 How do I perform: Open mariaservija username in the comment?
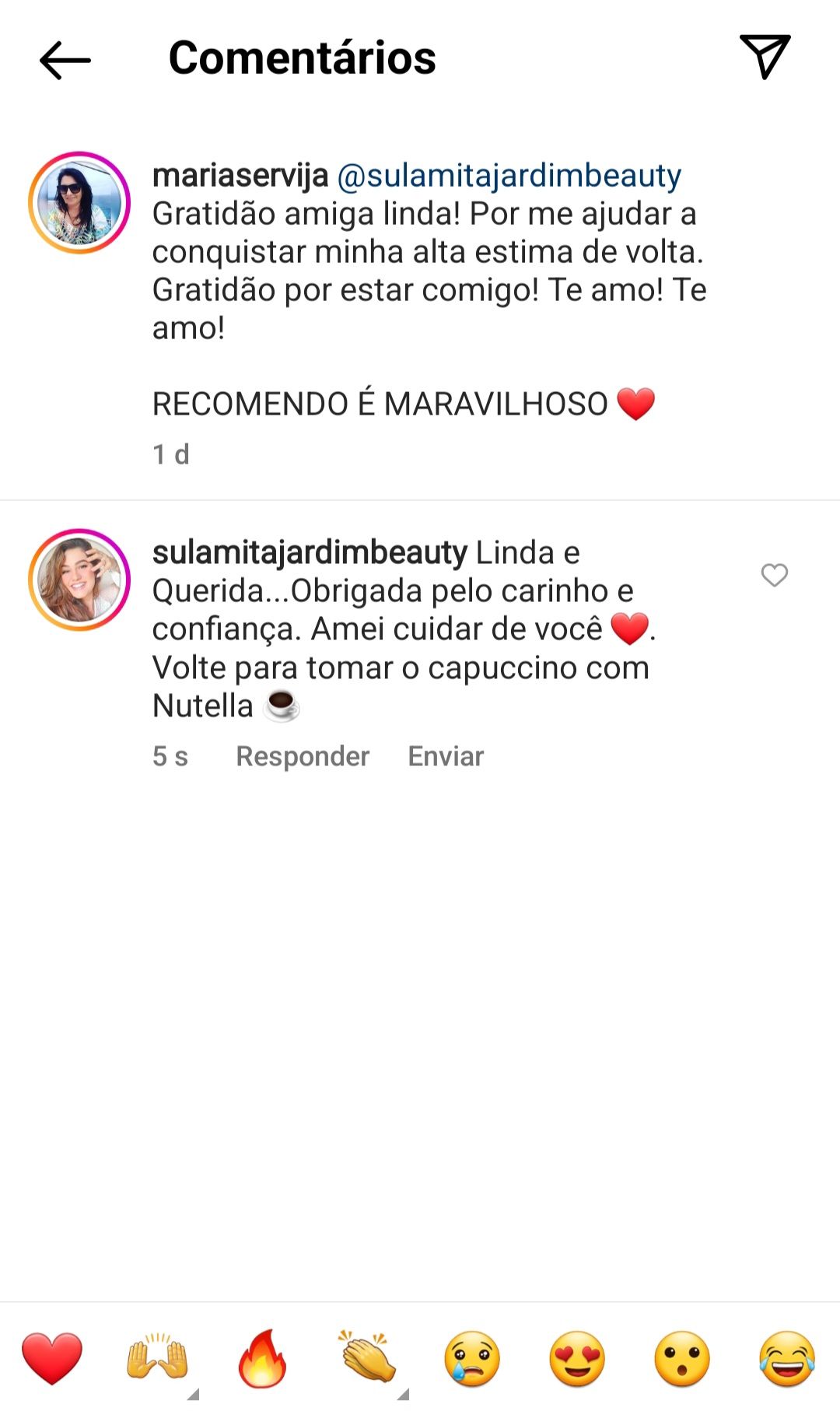click(x=240, y=176)
